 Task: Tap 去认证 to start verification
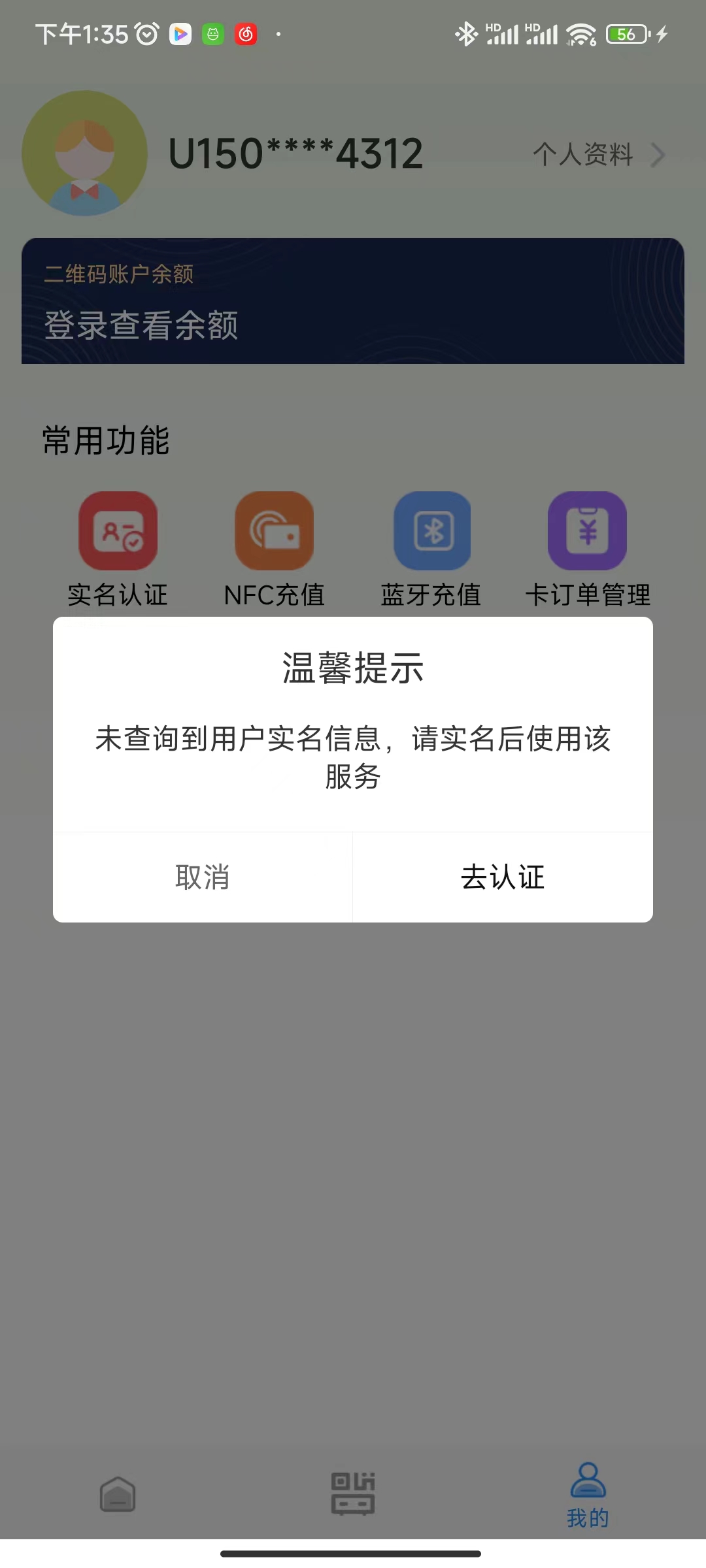503,877
